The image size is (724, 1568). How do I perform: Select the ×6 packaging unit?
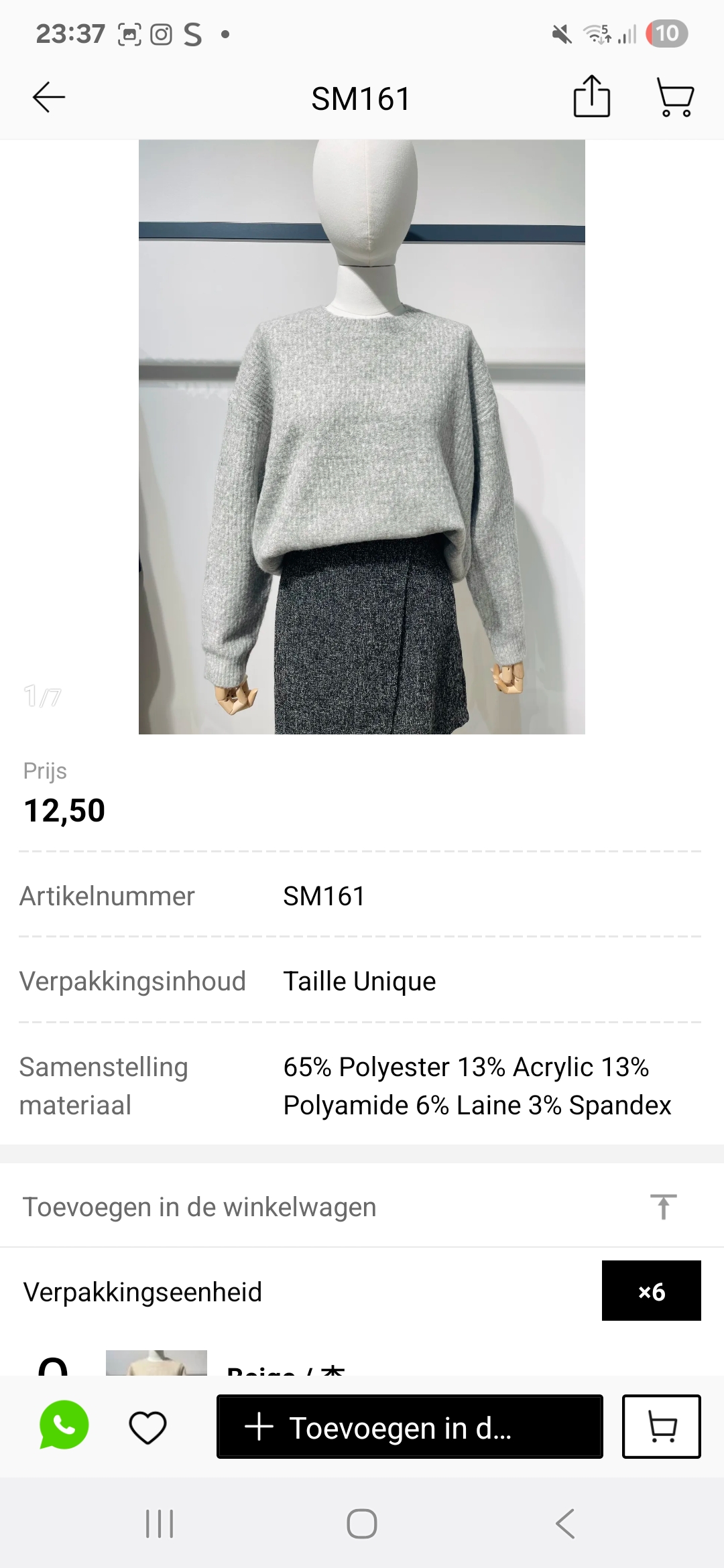coord(652,1291)
